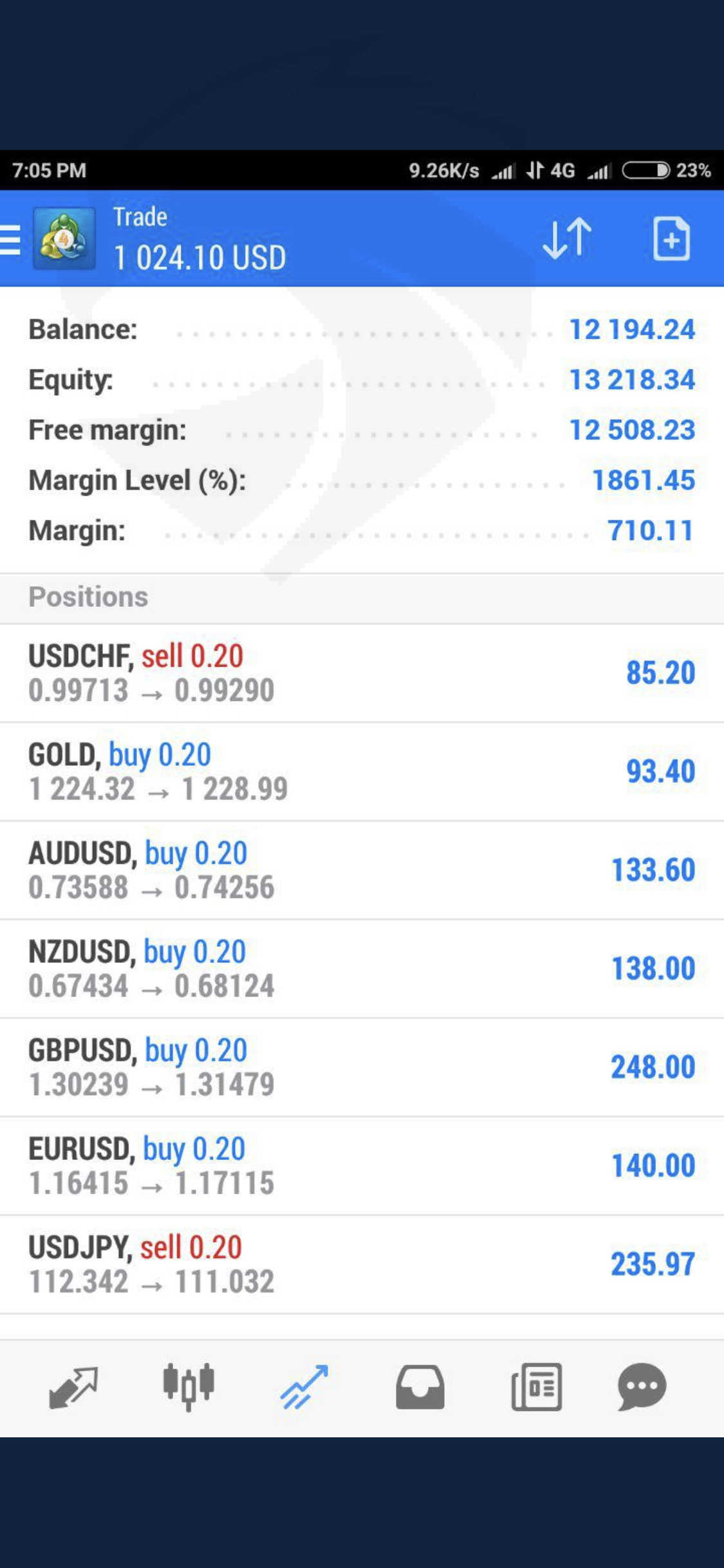Open the Chat messages tab
This screenshot has height=1568, width=724.
pyautogui.click(x=642, y=1387)
